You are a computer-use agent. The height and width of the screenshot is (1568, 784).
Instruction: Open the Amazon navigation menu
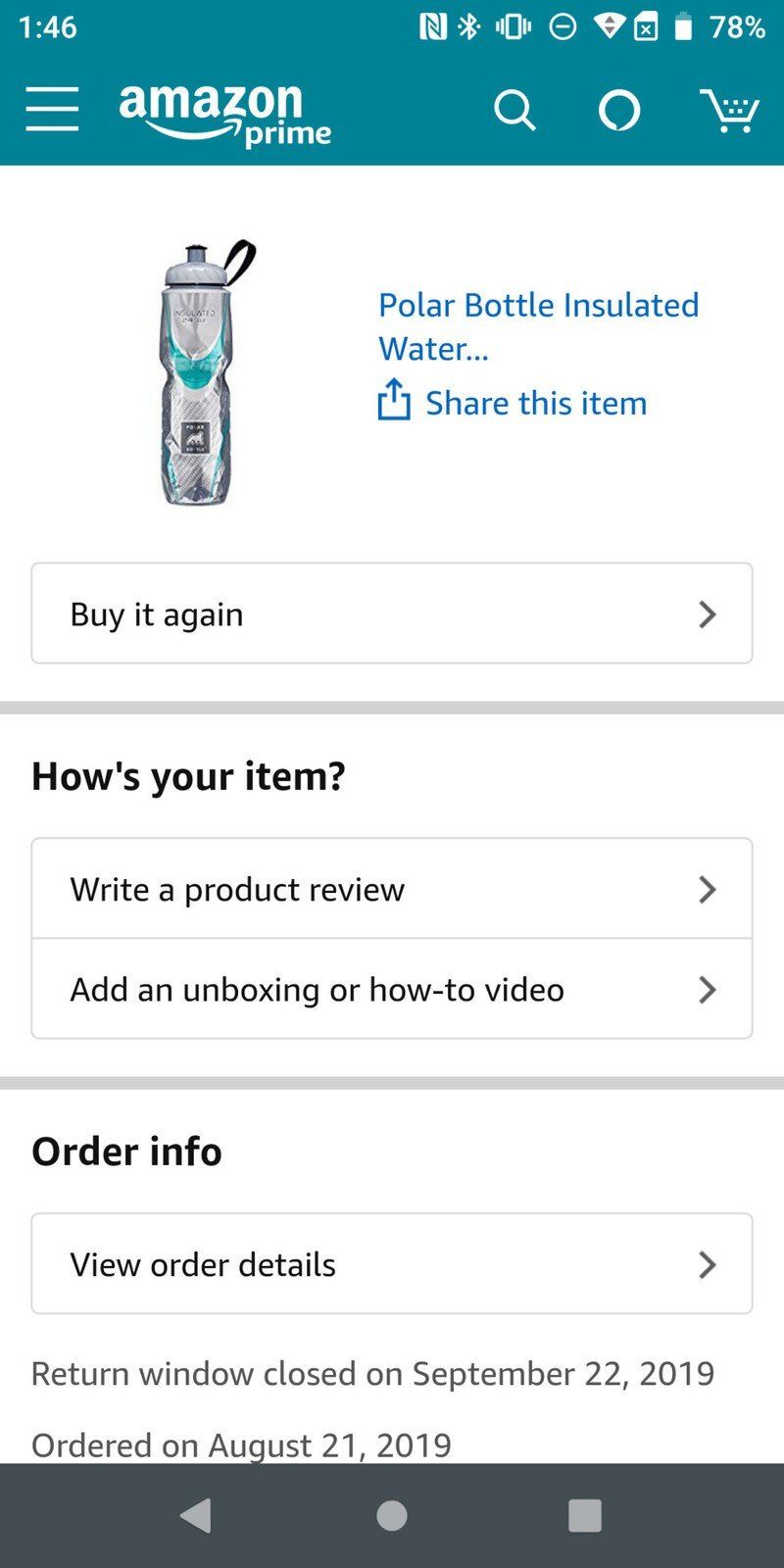[x=51, y=110]
